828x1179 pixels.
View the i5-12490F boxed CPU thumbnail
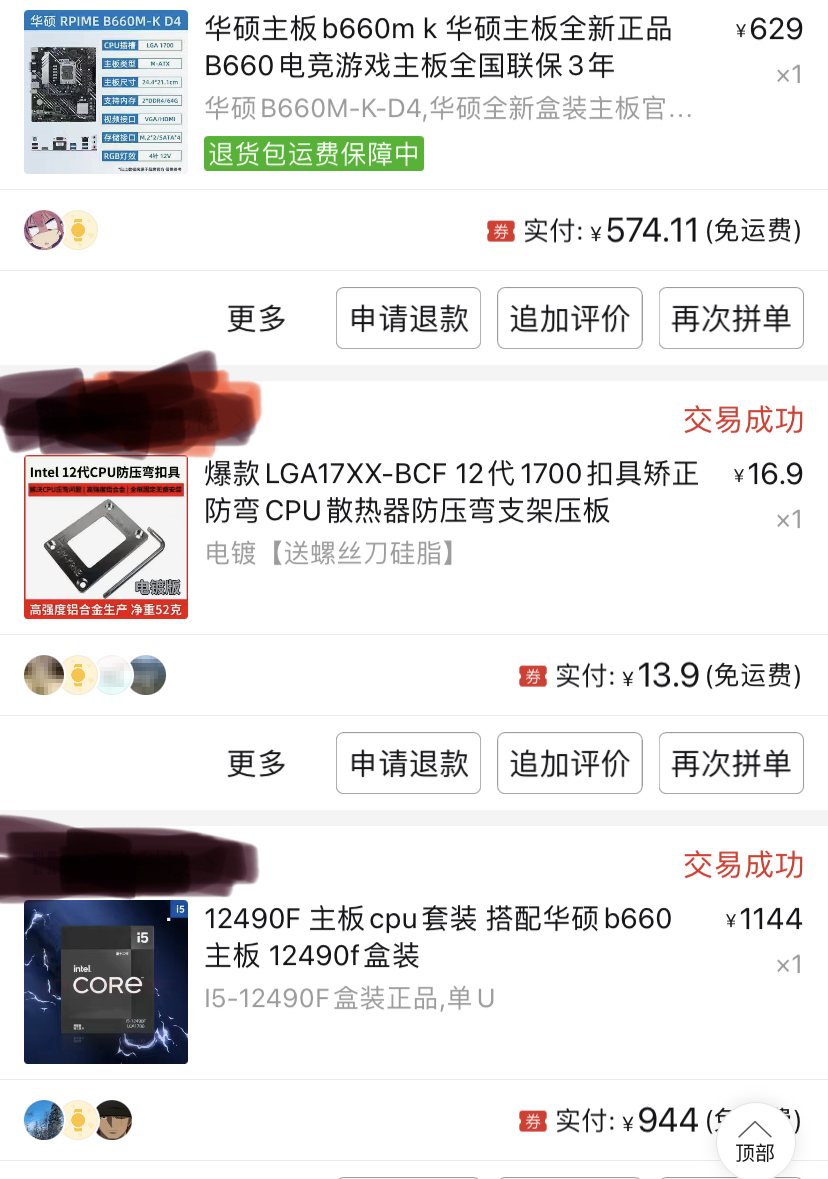tap(105, 982)
